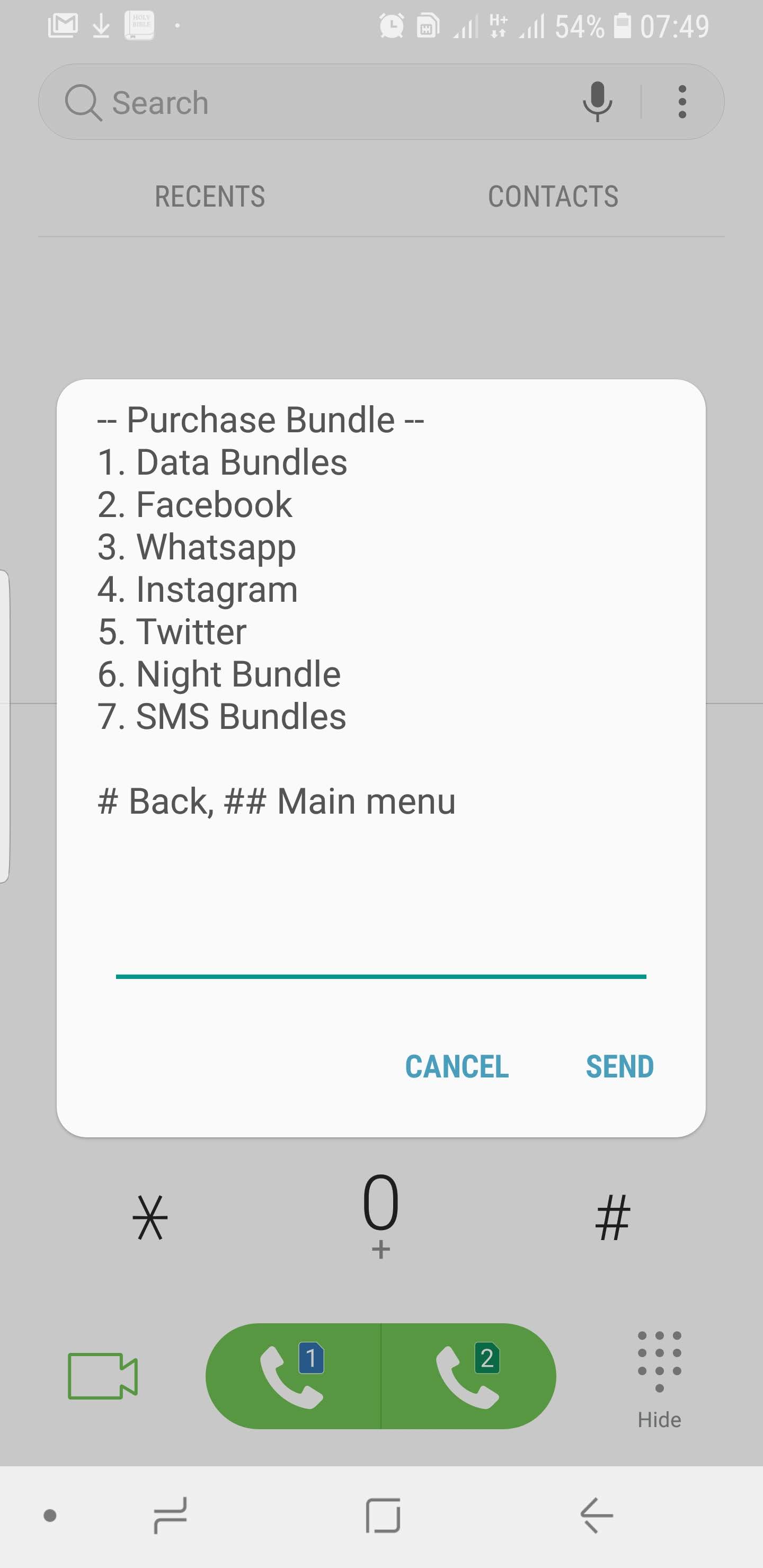Open the three-dot overflow menu
This screenshot has height=1568, width=763.
click(682, 102)
